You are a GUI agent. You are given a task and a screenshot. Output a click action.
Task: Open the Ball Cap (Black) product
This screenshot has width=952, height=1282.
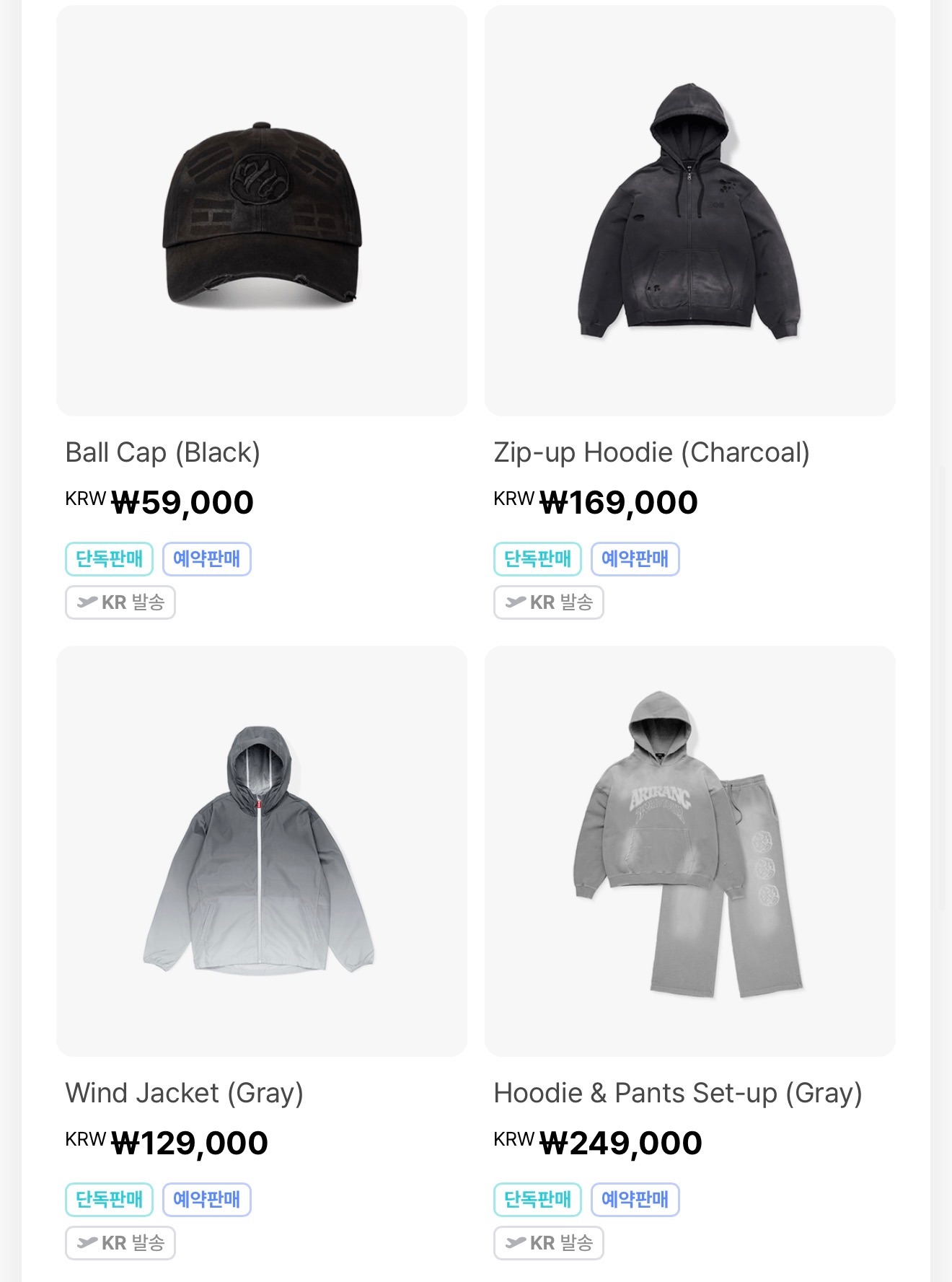coord(262,211)
